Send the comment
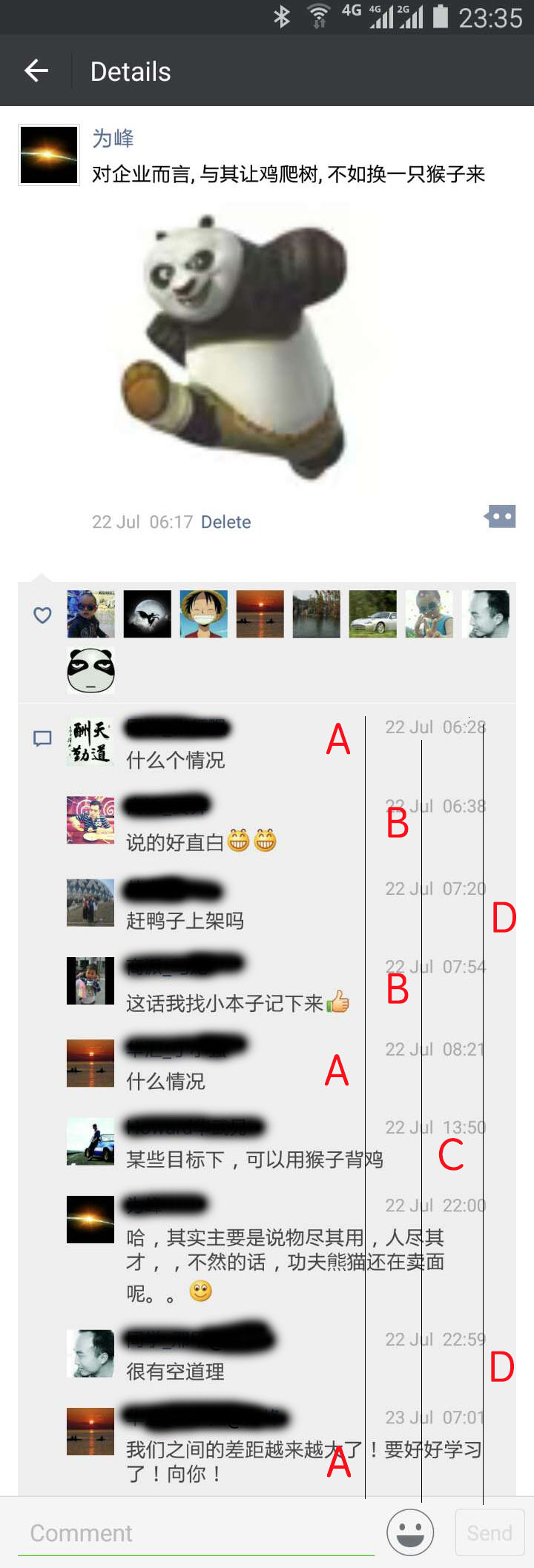The image size is (534, 1568). [489, 1532]
